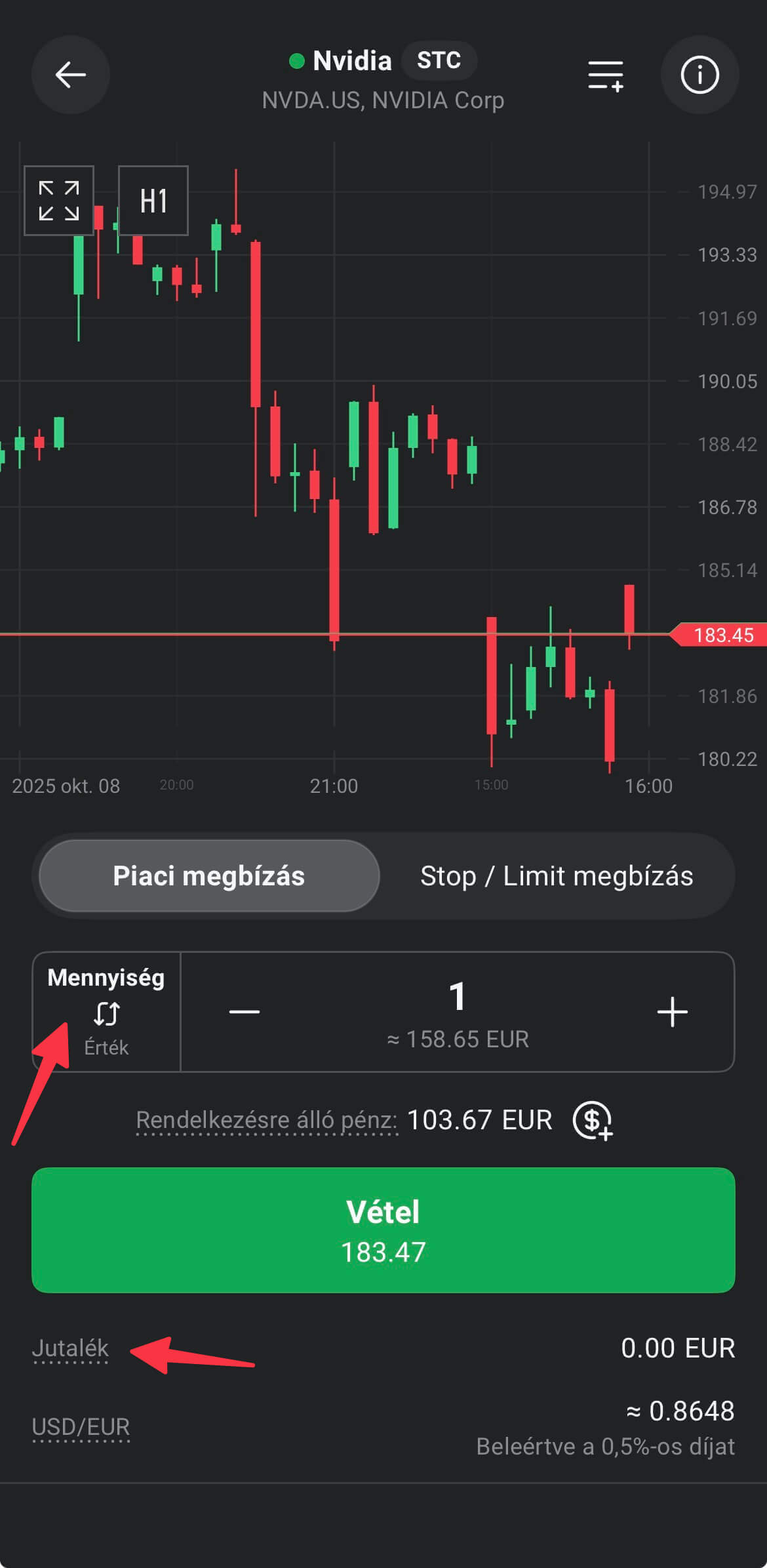Tap the green Vétel buy button
The width and height of the screenshot is (767, 1568).
[383, 1230]
